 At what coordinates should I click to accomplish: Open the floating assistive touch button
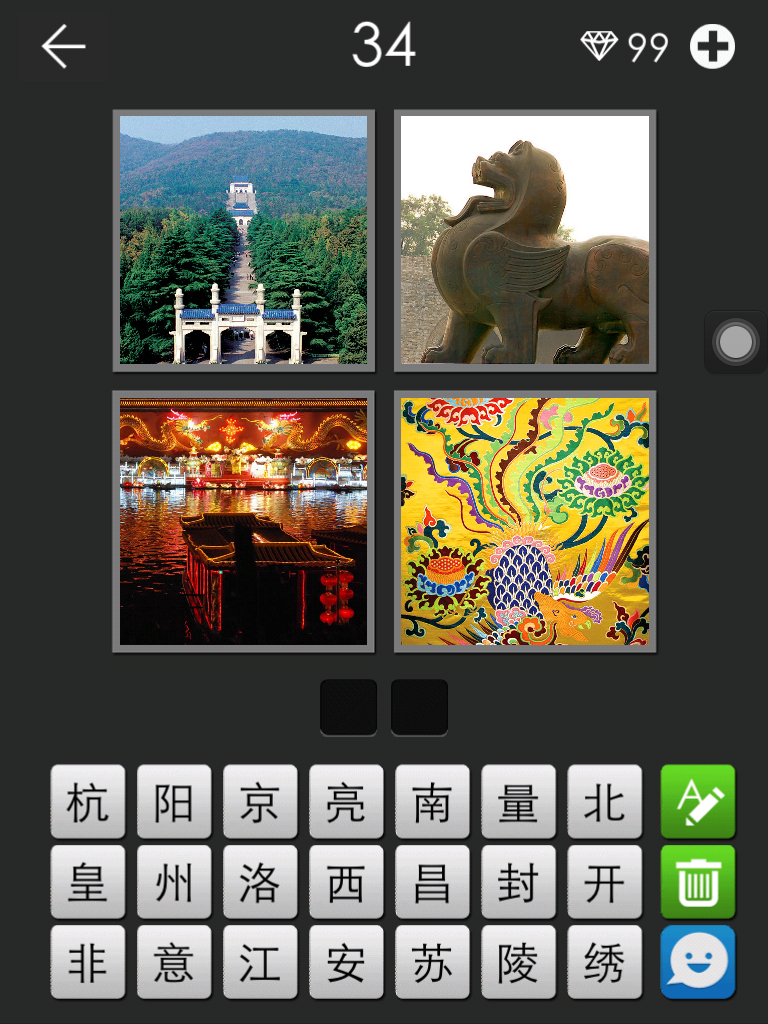pos(736,343)
